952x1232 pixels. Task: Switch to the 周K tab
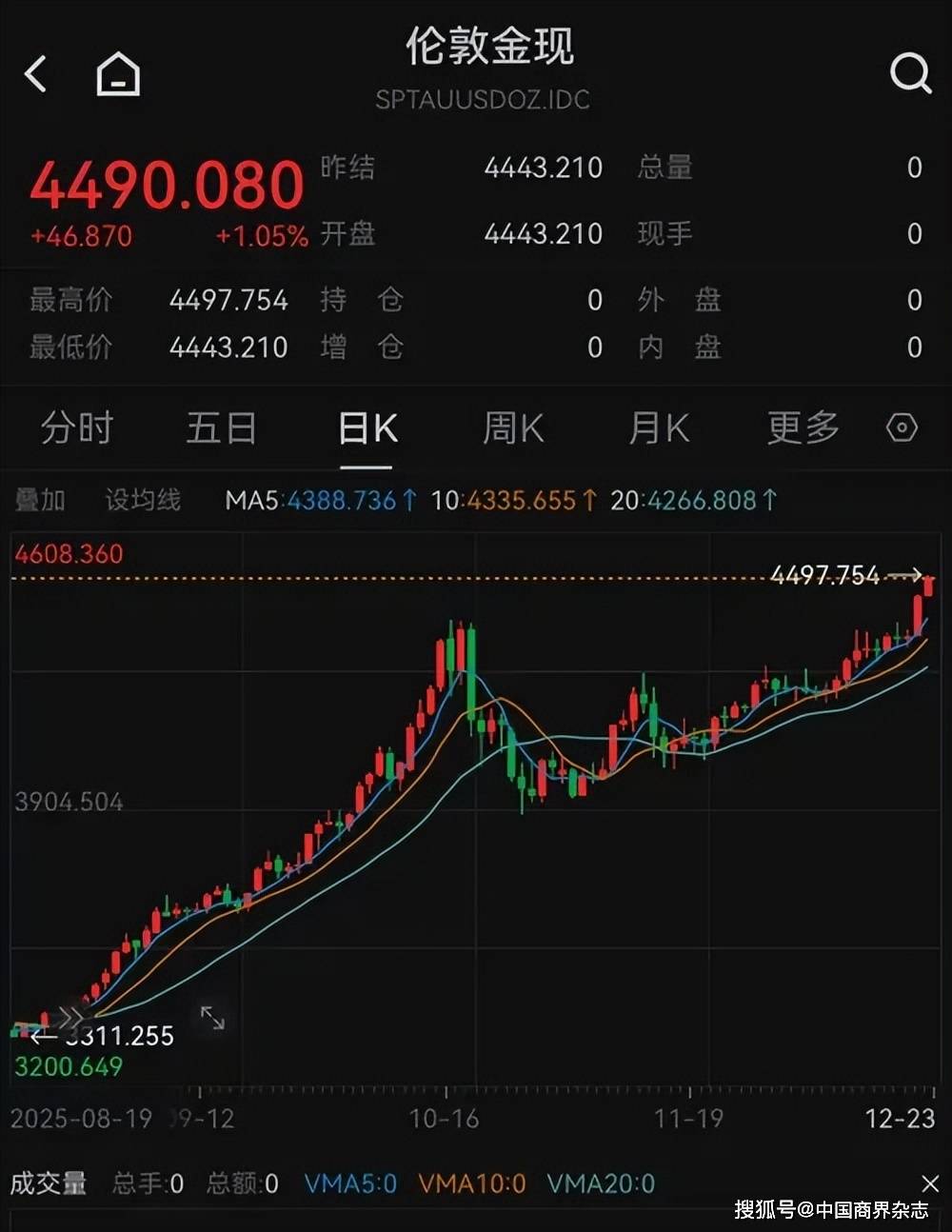[513, 428]
